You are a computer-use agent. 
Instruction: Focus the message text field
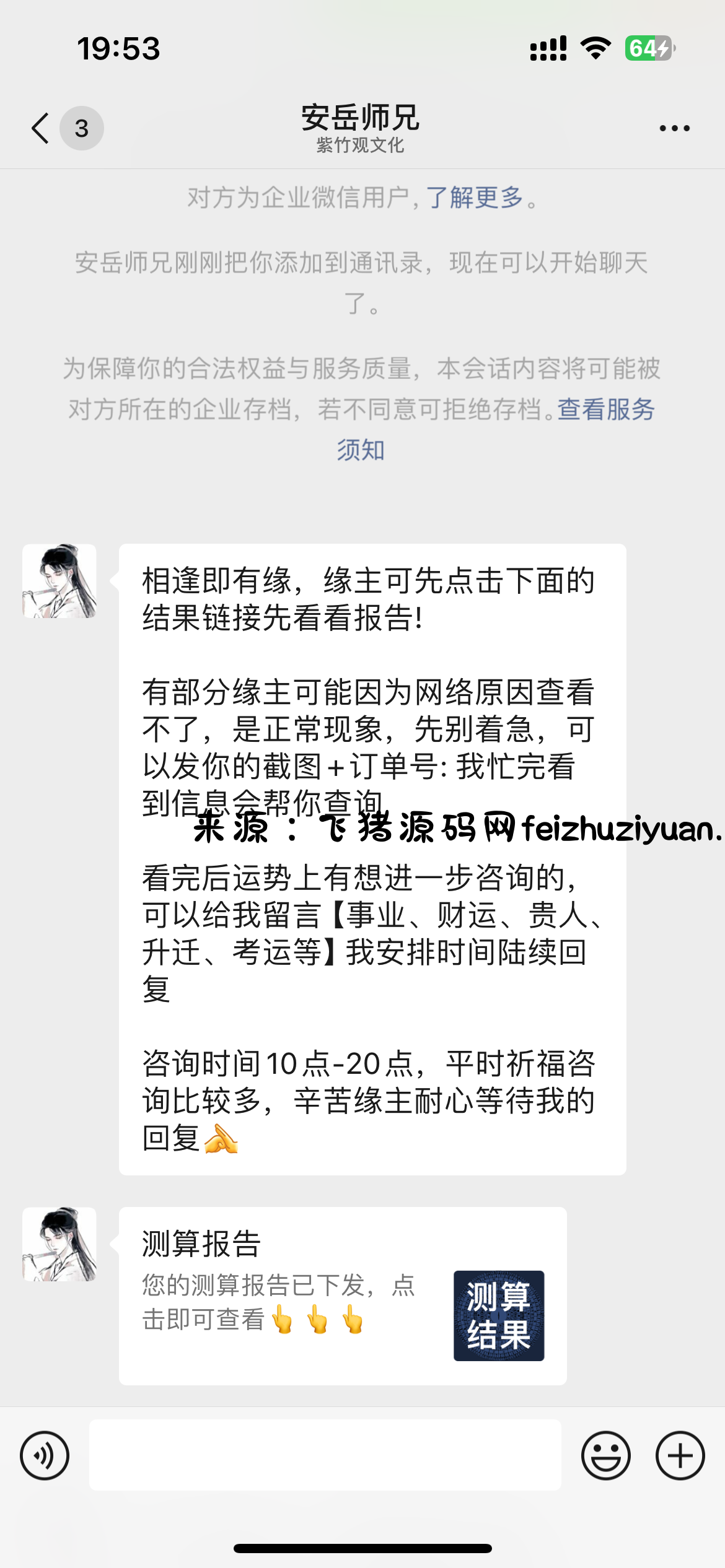coord(325,1455)
